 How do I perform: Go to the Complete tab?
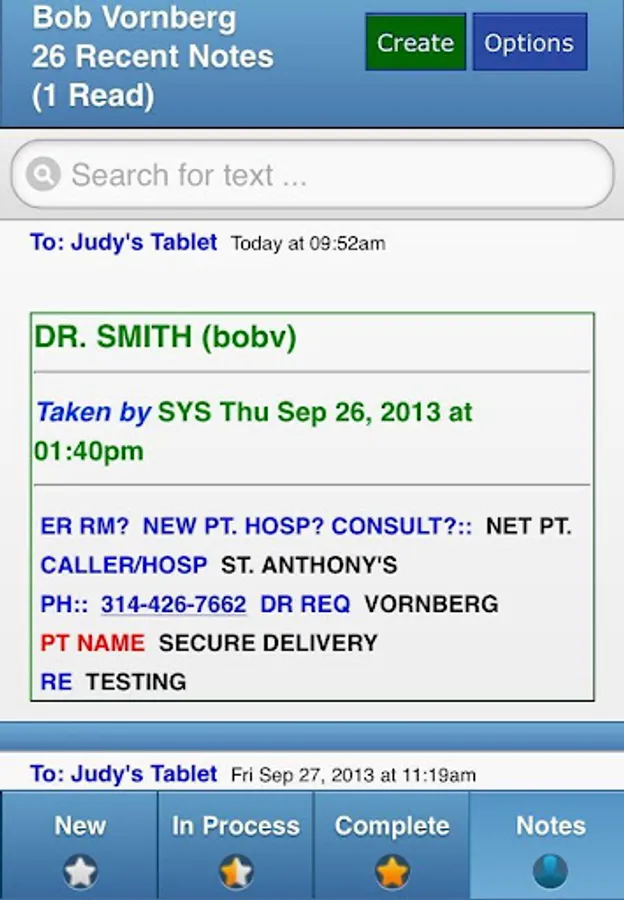[x=392, y=844]
